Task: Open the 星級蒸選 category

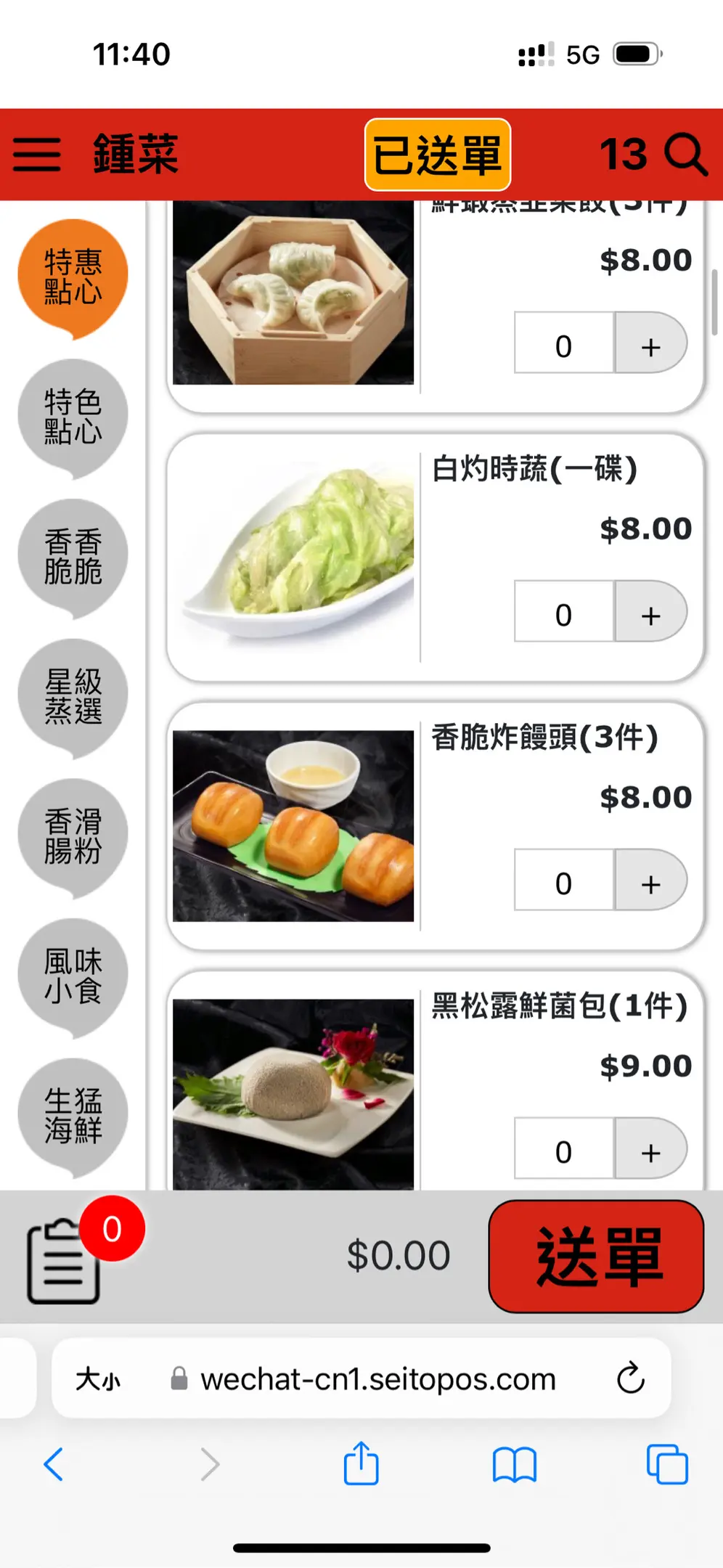Action: (73, 696)
